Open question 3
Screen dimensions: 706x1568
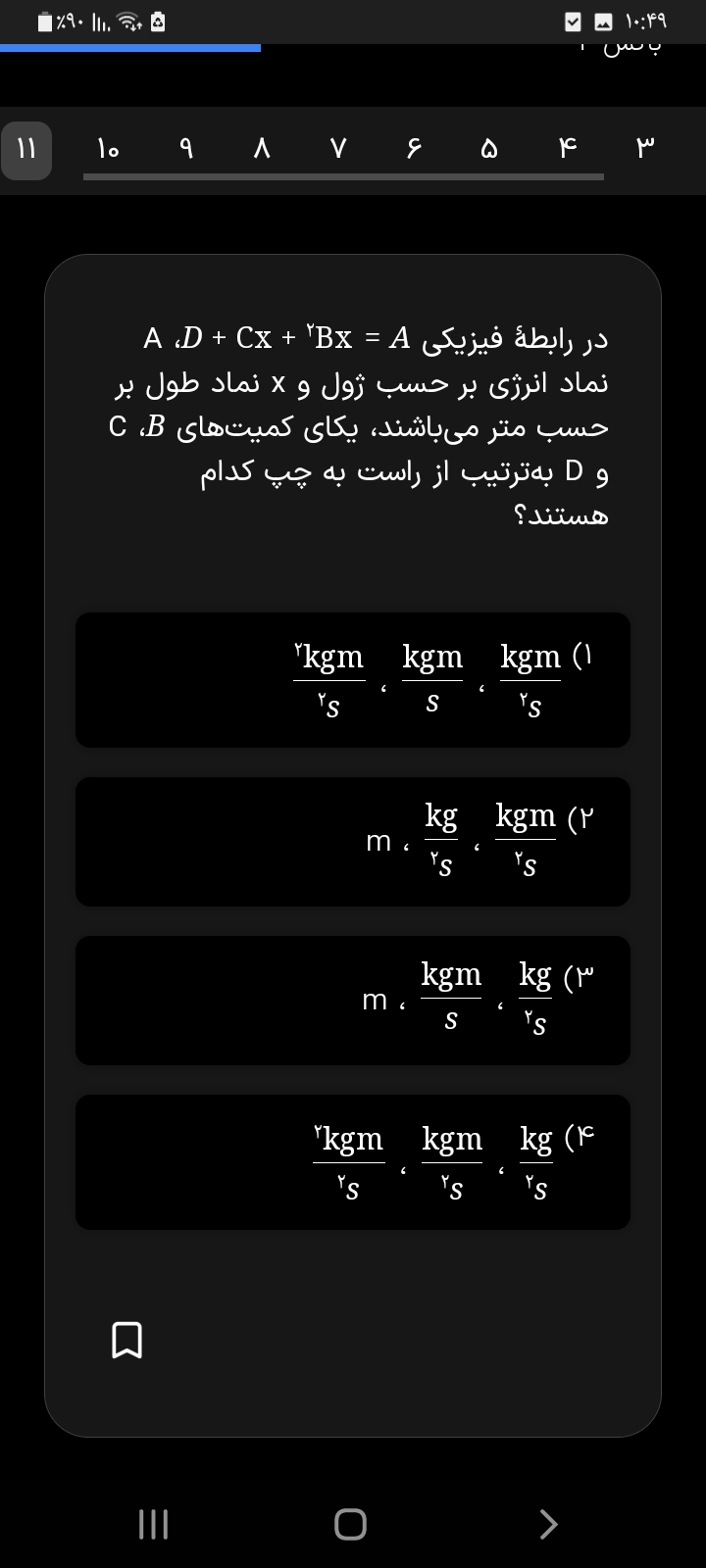[644, 149]
